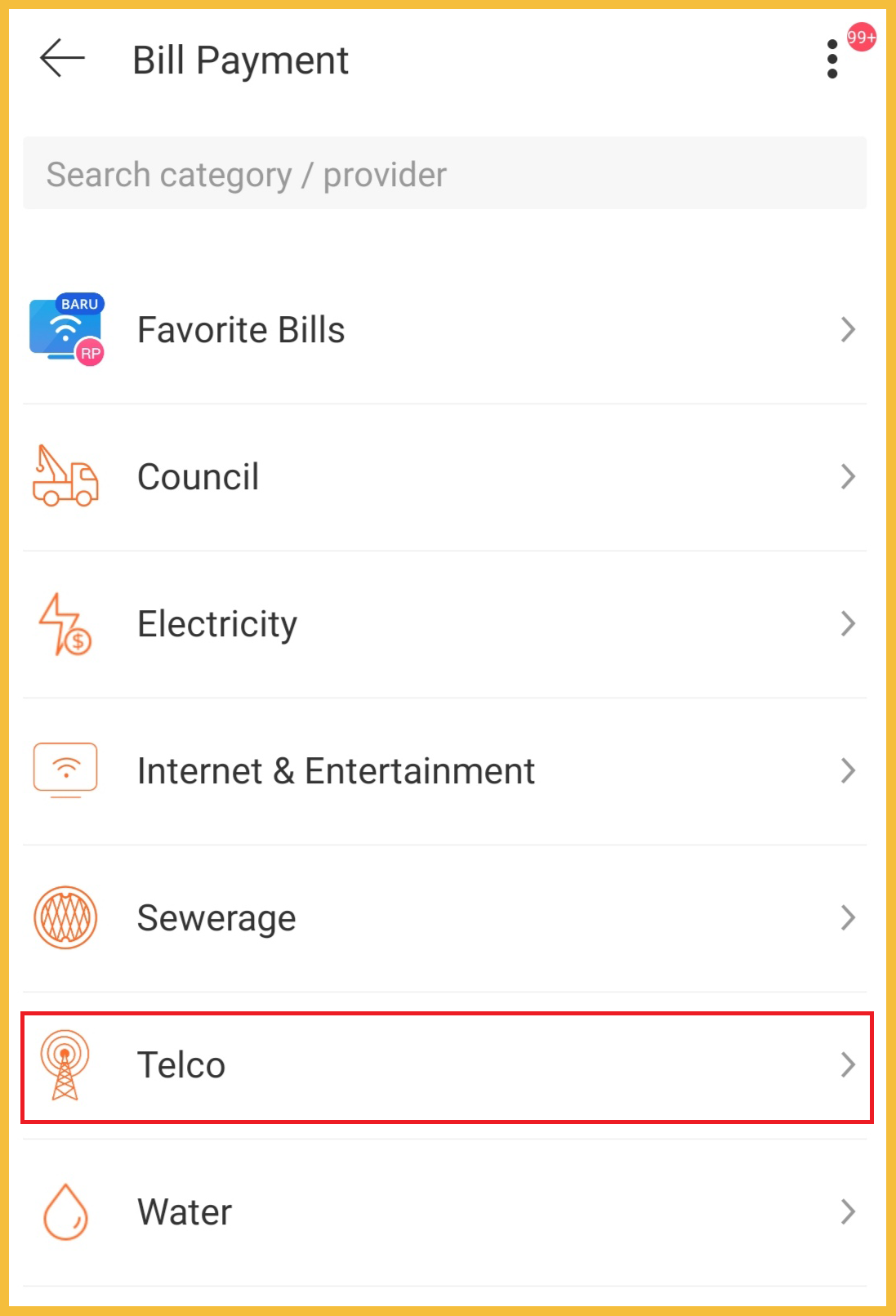
Task: Open the Sewerage category
Action: pos(444,918)
